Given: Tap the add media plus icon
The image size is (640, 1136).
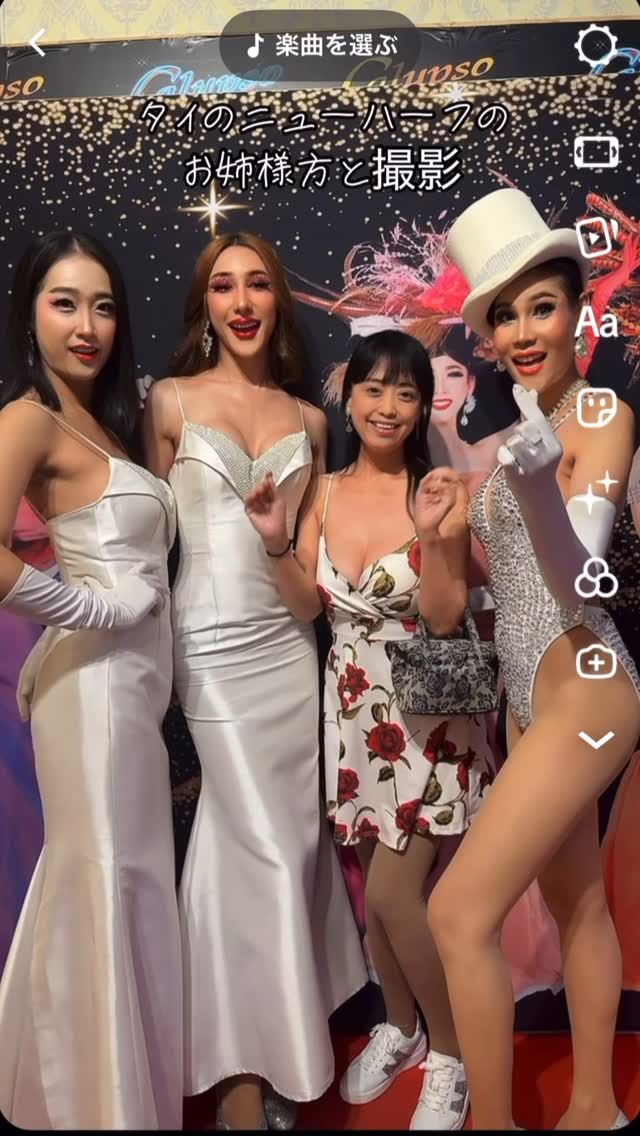Looking at the screenshot, I should pyautogui.click(x=597, y=662).
